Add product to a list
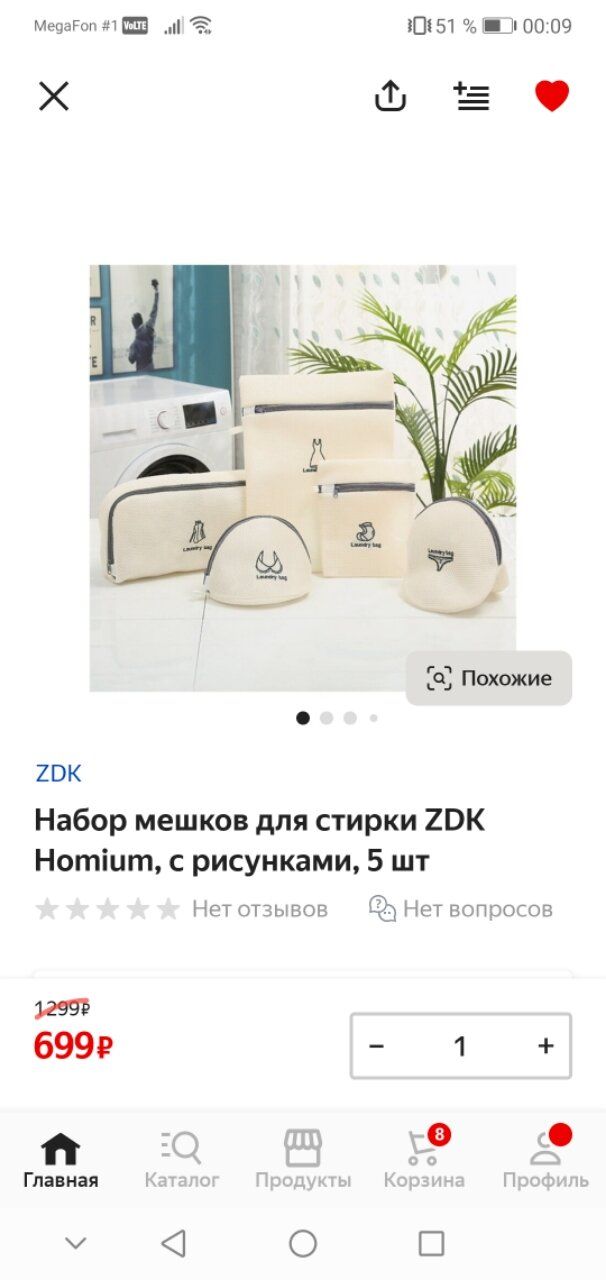This screenshot has height=1280, width=606. point(471,97)
